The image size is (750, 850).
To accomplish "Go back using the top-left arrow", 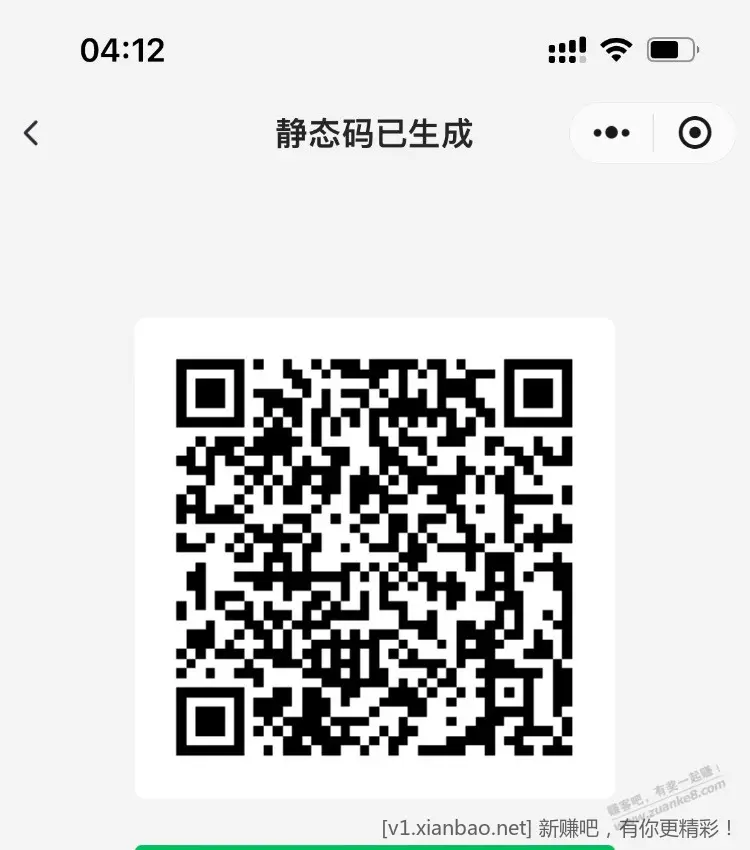I will click(x=32, y=133).
